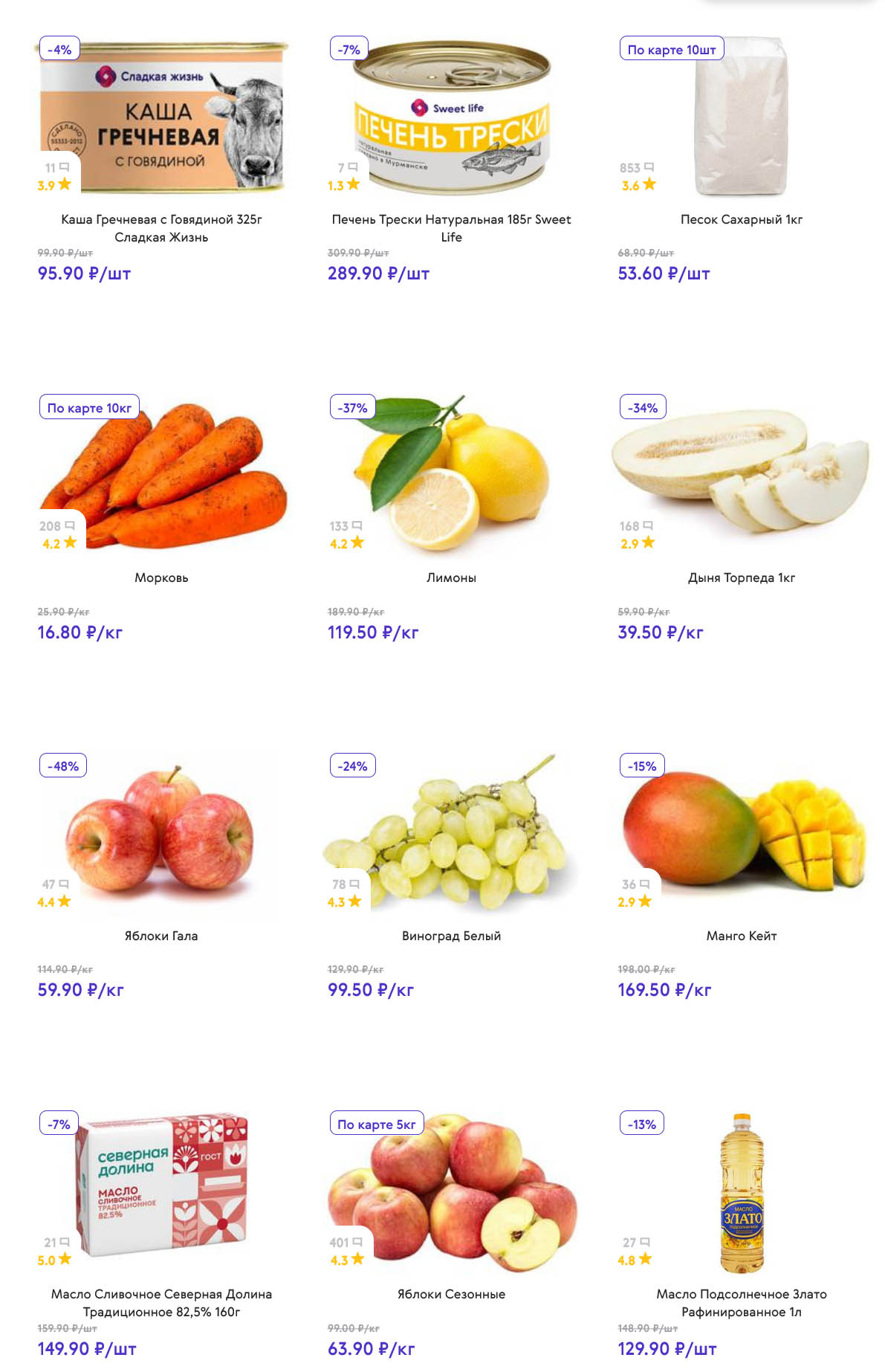Open the Яблоки Сезонные product card
The height and width of the screenshot is (1372, 885).
(451, 1294)
